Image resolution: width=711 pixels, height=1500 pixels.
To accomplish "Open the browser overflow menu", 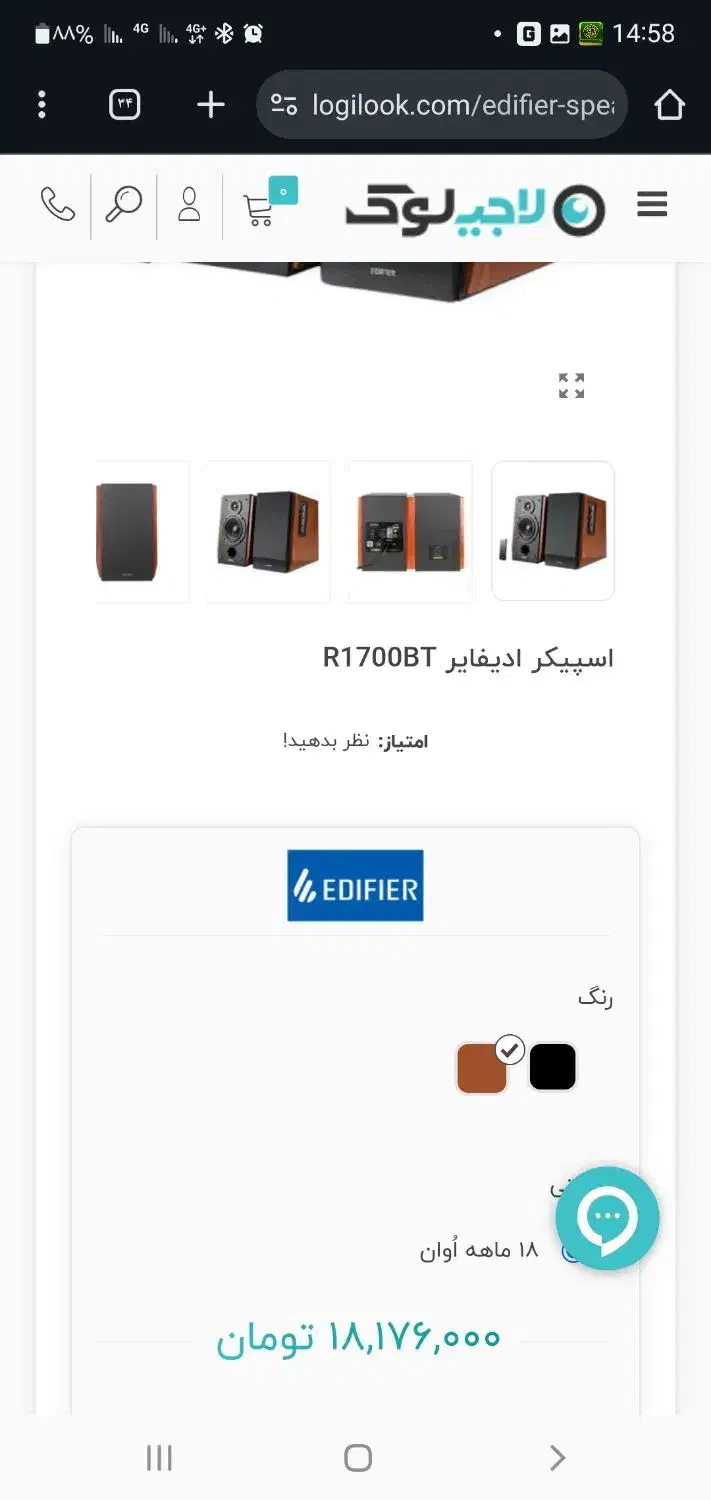I will tap(42, 105).
